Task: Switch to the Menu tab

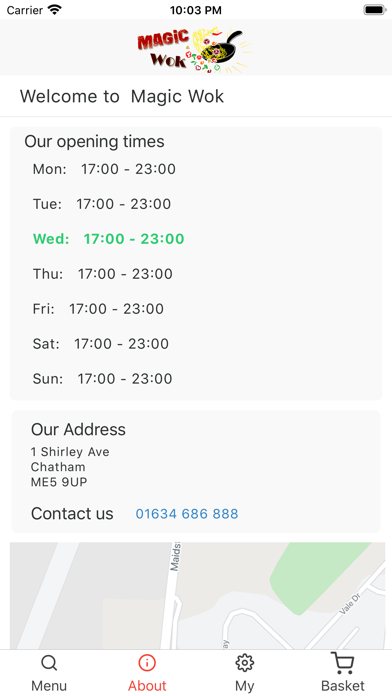Action: click(49, 673)
